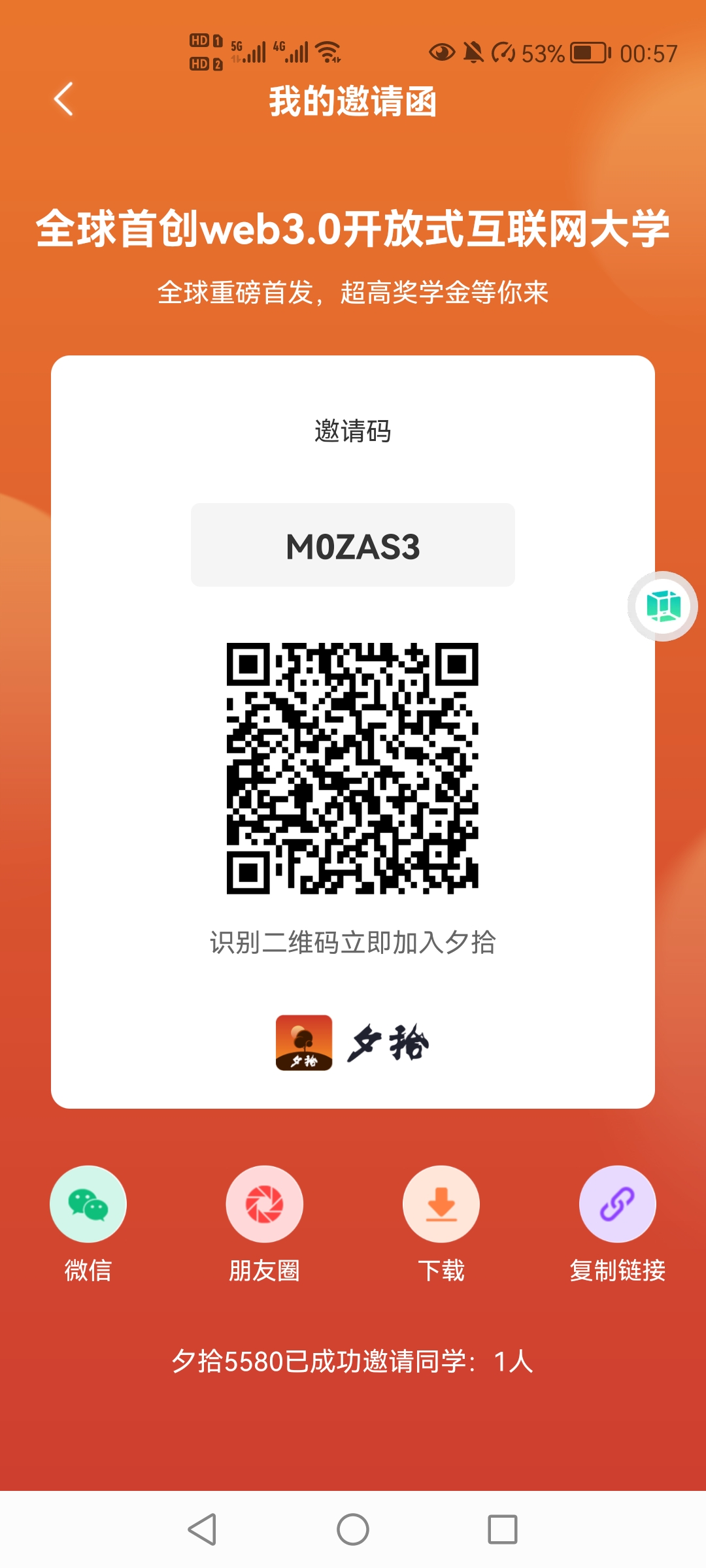Open the system recent apps button
706x1568 pixels.
[503, 1529]
